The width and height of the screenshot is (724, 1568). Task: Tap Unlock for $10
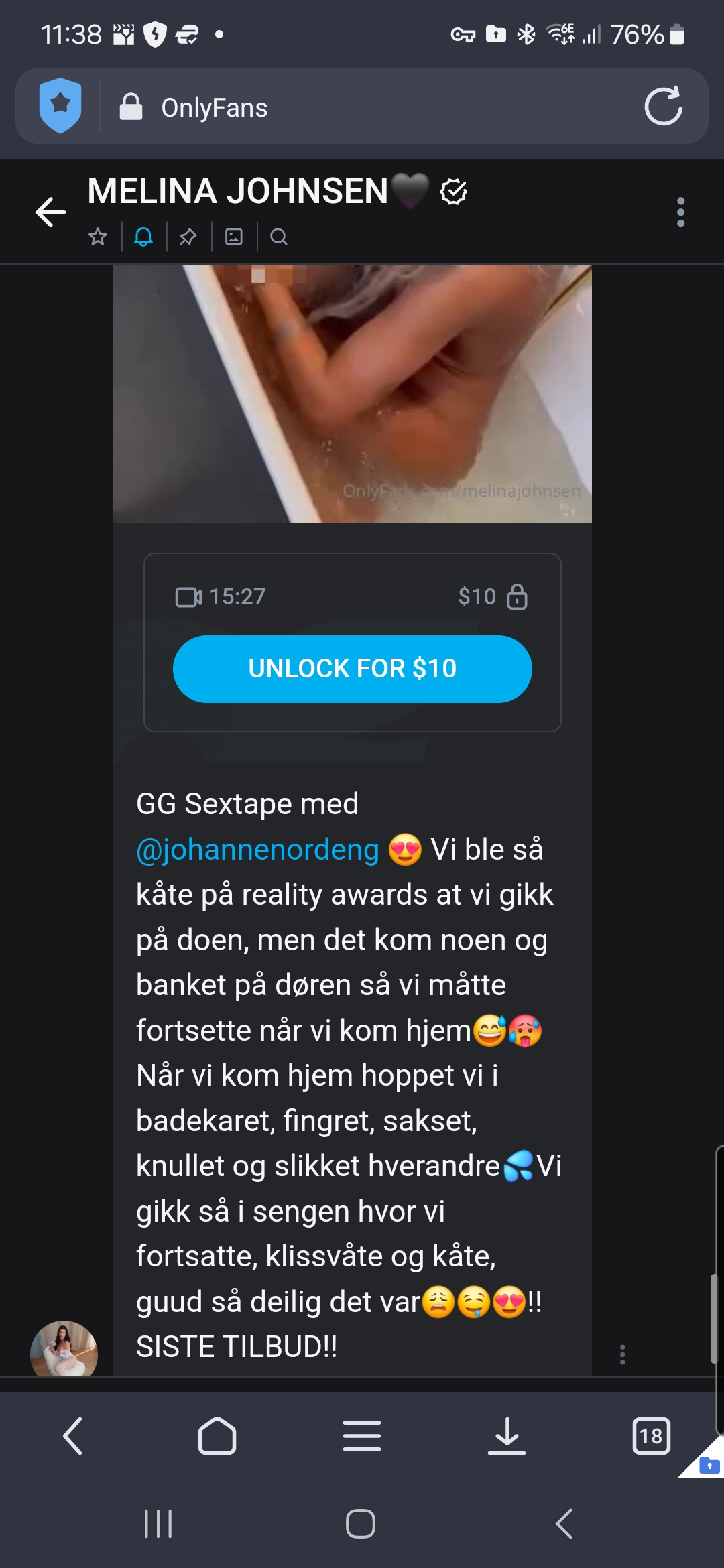(353, 669)
